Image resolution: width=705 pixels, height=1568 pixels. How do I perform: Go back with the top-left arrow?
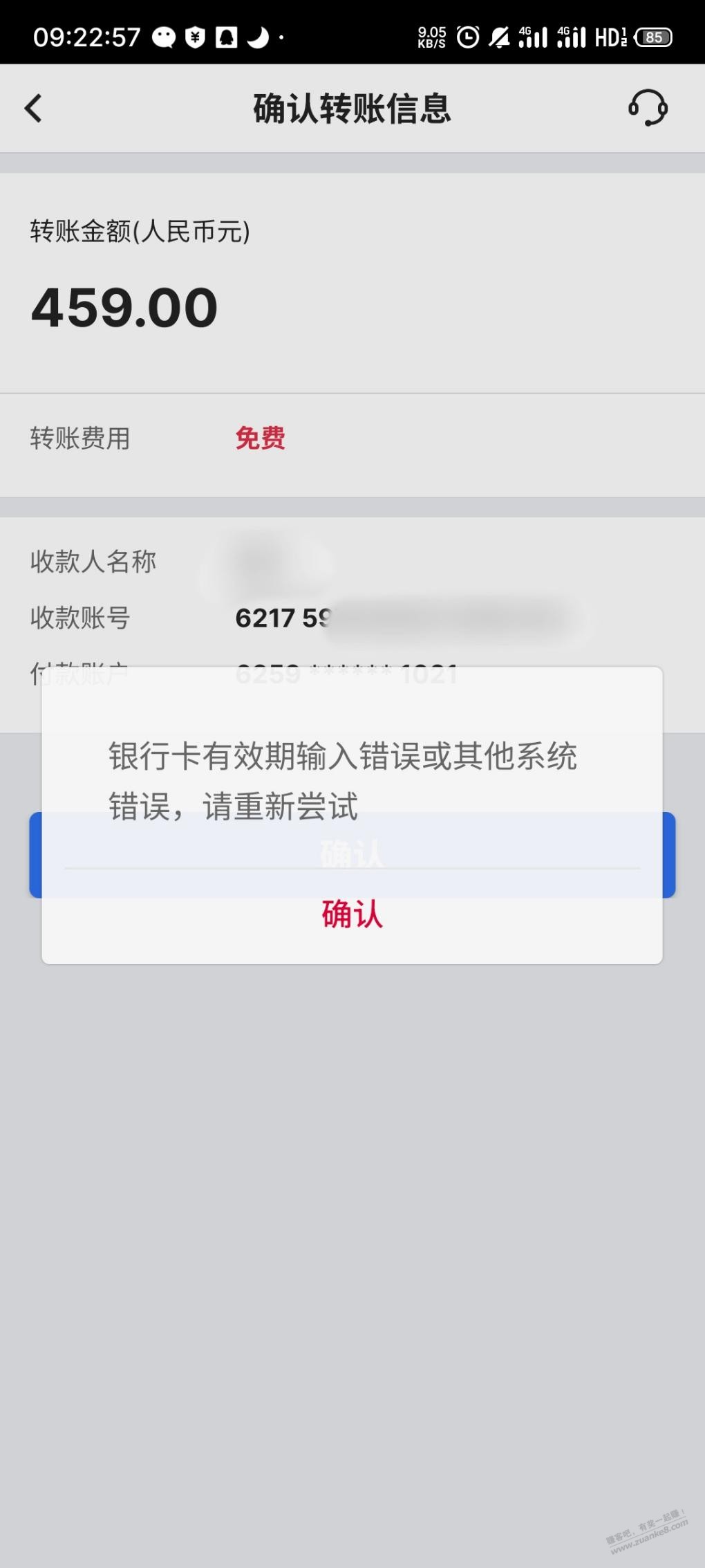pos(33,109)
